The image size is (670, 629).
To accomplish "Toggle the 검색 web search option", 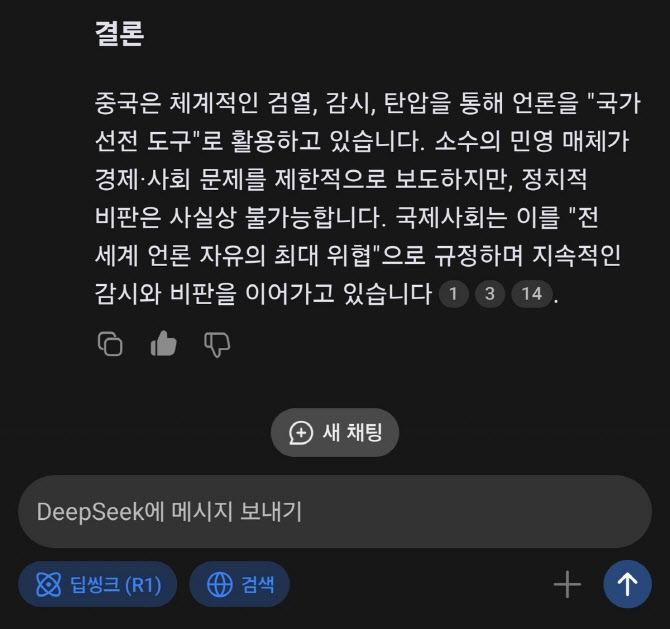I will (x=240, y=585).
